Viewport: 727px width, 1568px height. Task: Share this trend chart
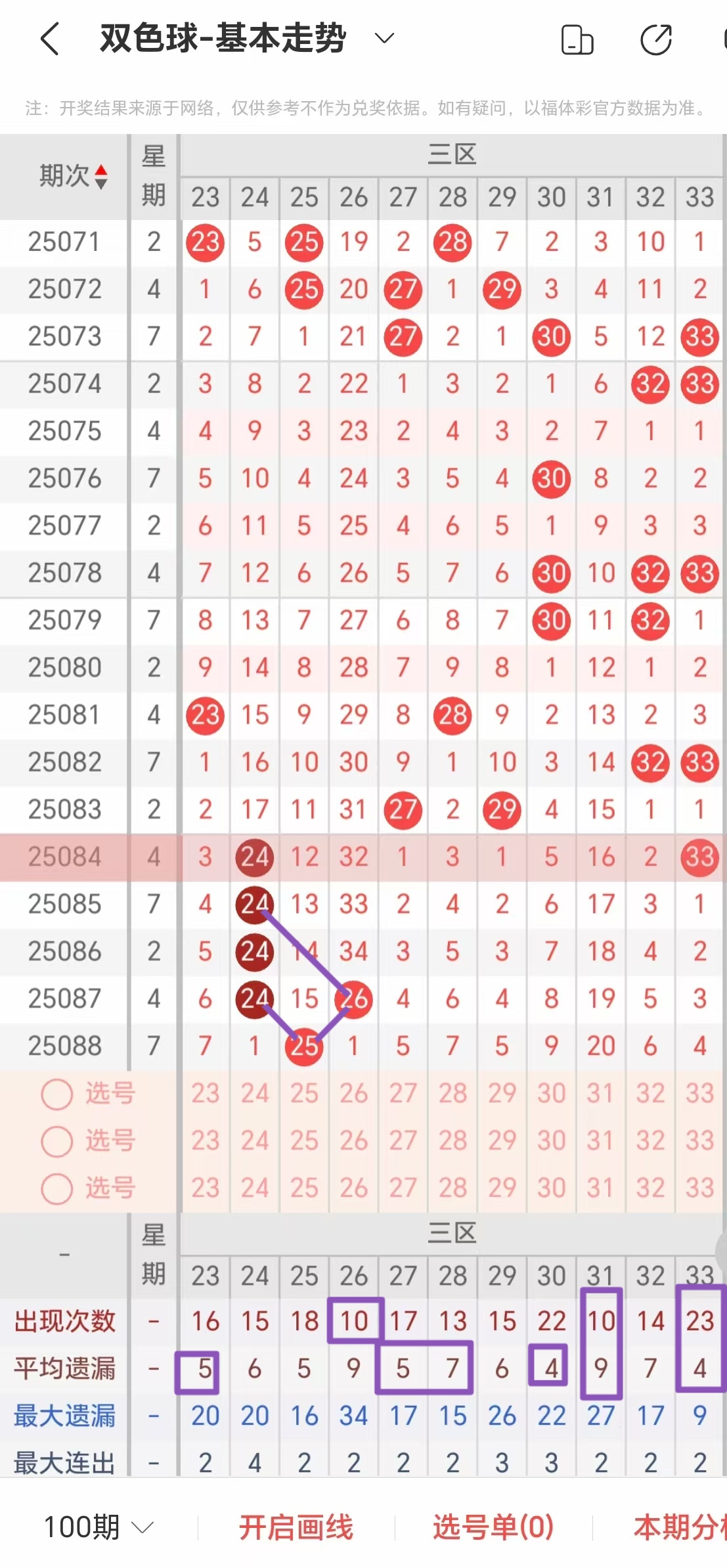pos(655,39)
